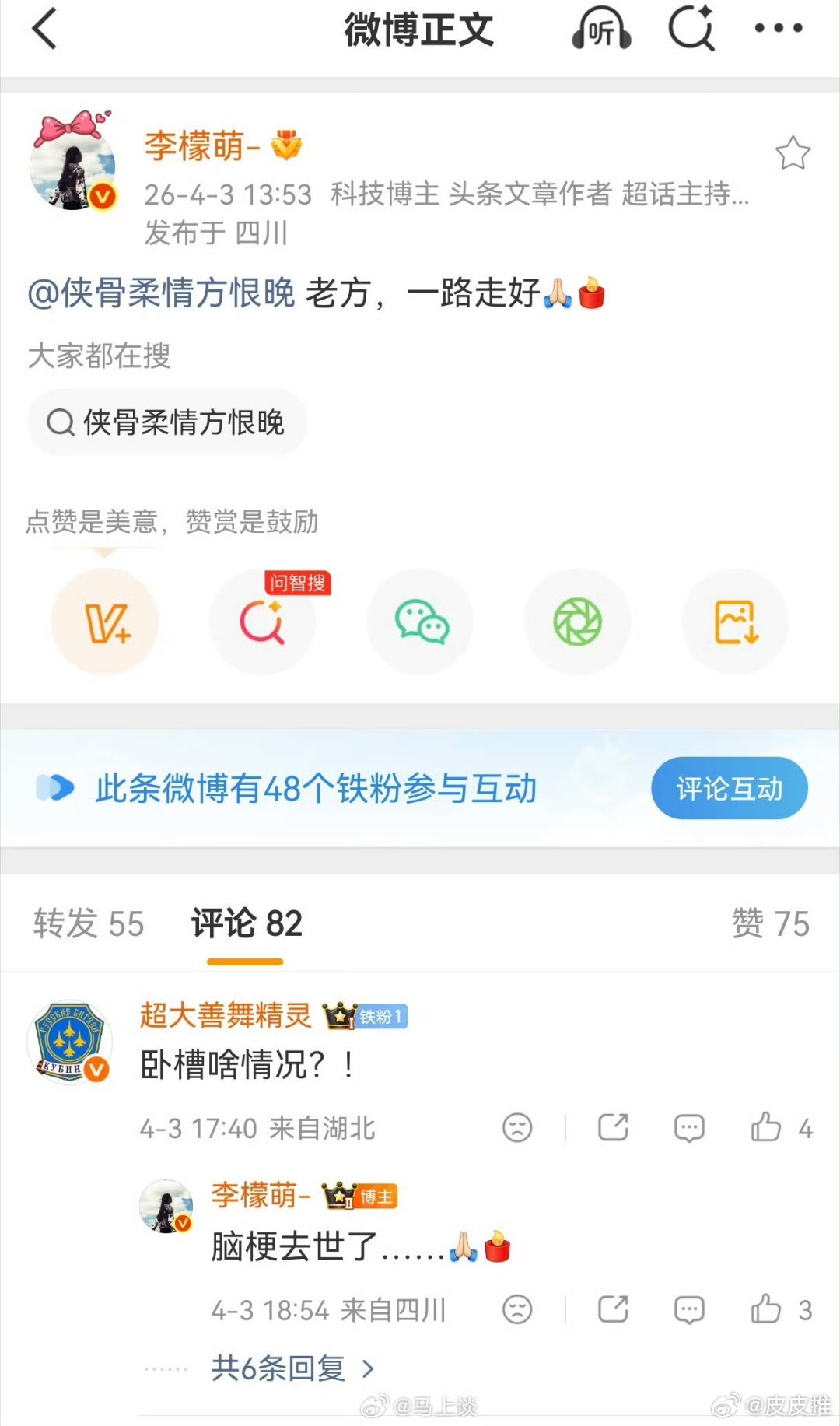
Task: Open 问智搜 smart search
Action: 263,621
